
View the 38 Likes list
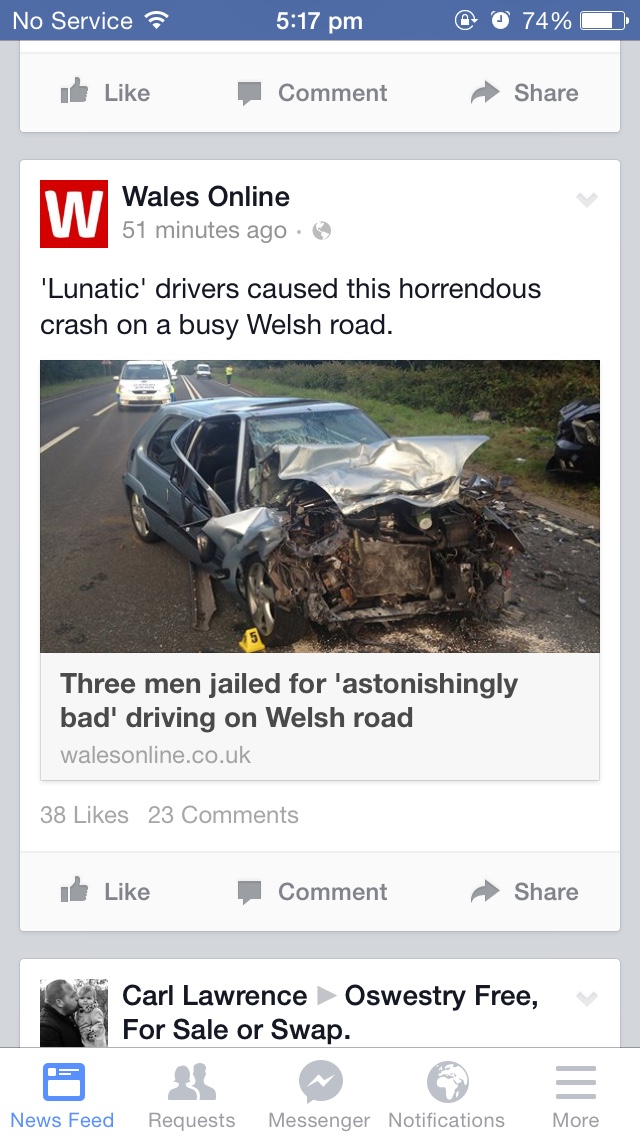[x=84, y=815]
